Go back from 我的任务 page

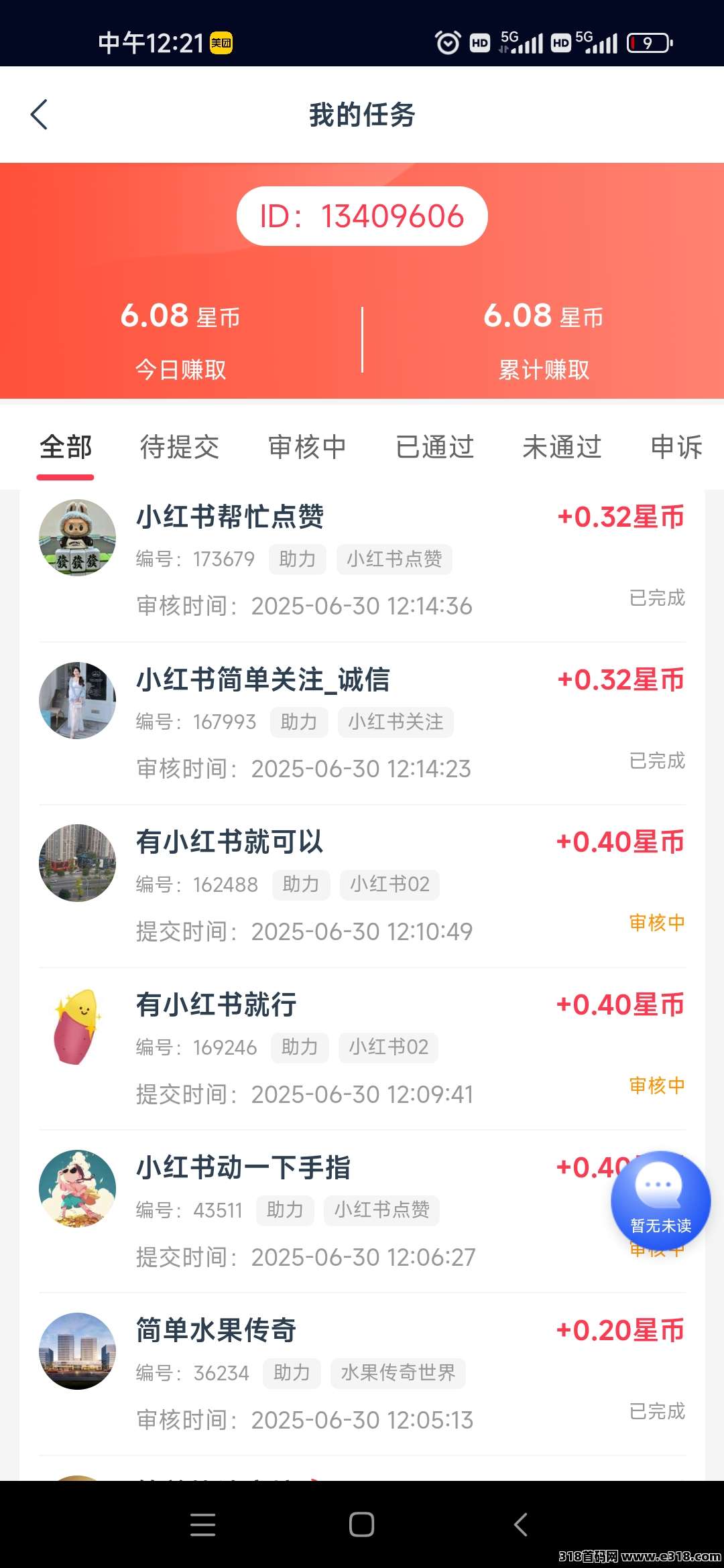pos(40,115)
